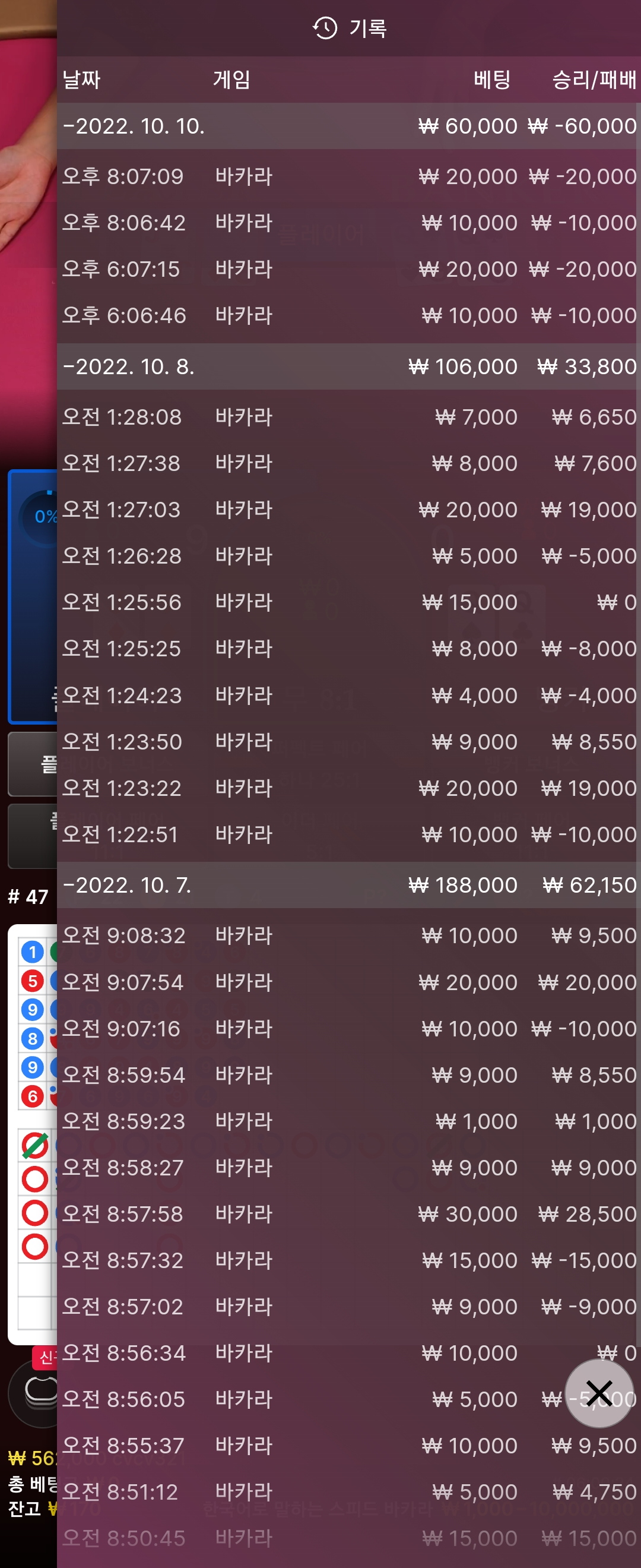641x1568 pixels.
Task: Collapse the 2022. 10. 8. date group
Action: point(129,366)
